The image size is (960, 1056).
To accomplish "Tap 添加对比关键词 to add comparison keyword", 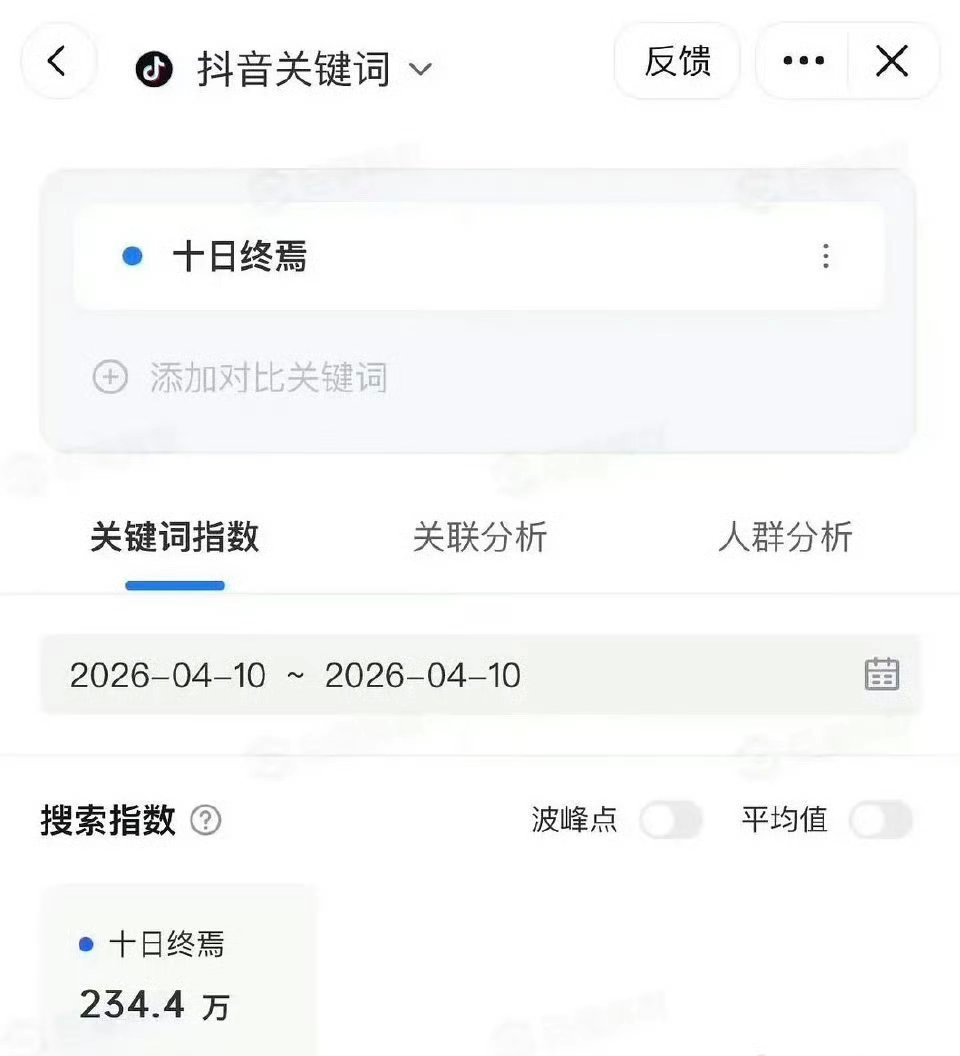I will pos(268,380).
